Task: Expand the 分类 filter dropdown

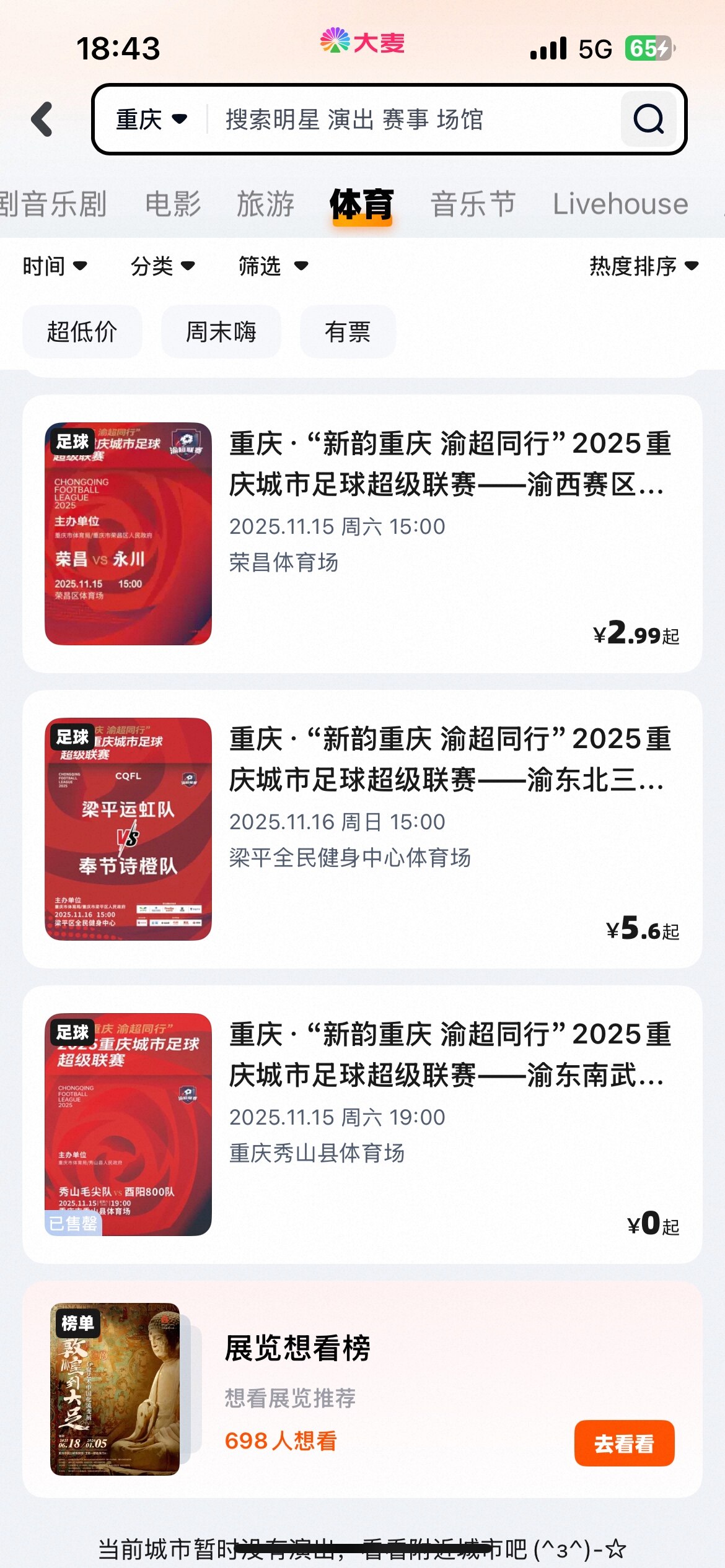Action: click(163, 266)
